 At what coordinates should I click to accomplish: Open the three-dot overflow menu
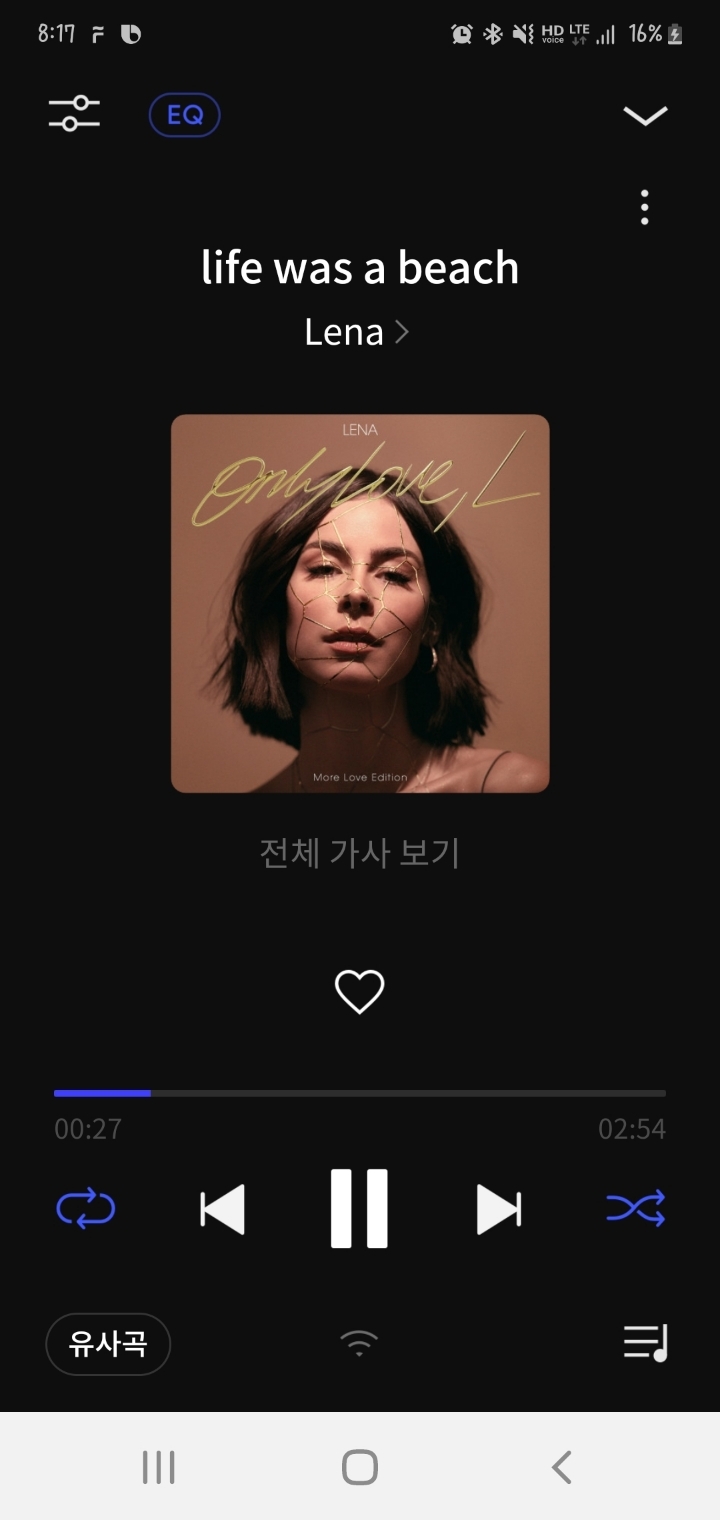645,207
